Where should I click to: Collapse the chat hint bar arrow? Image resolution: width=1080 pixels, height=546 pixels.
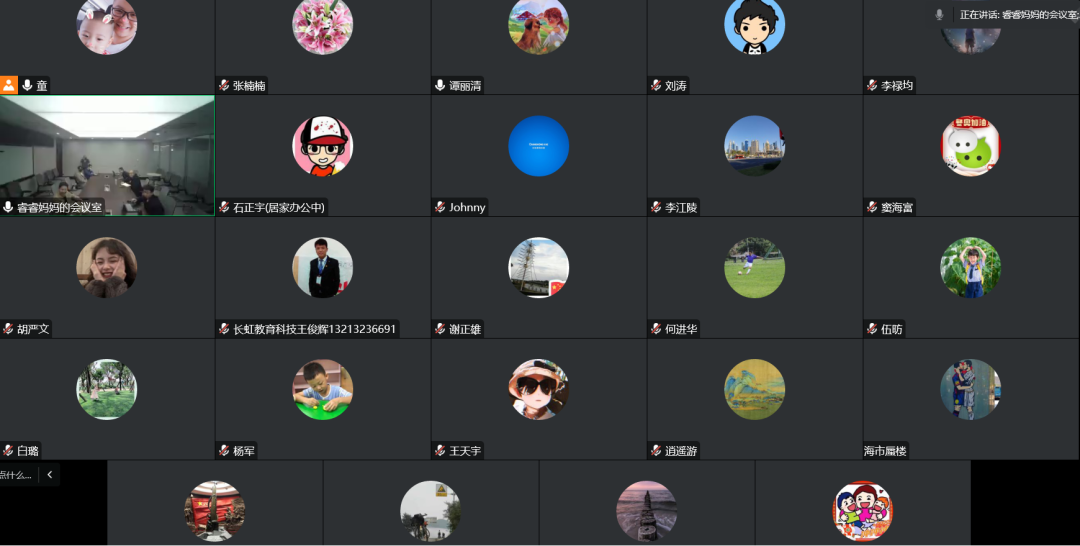(49, 474)
